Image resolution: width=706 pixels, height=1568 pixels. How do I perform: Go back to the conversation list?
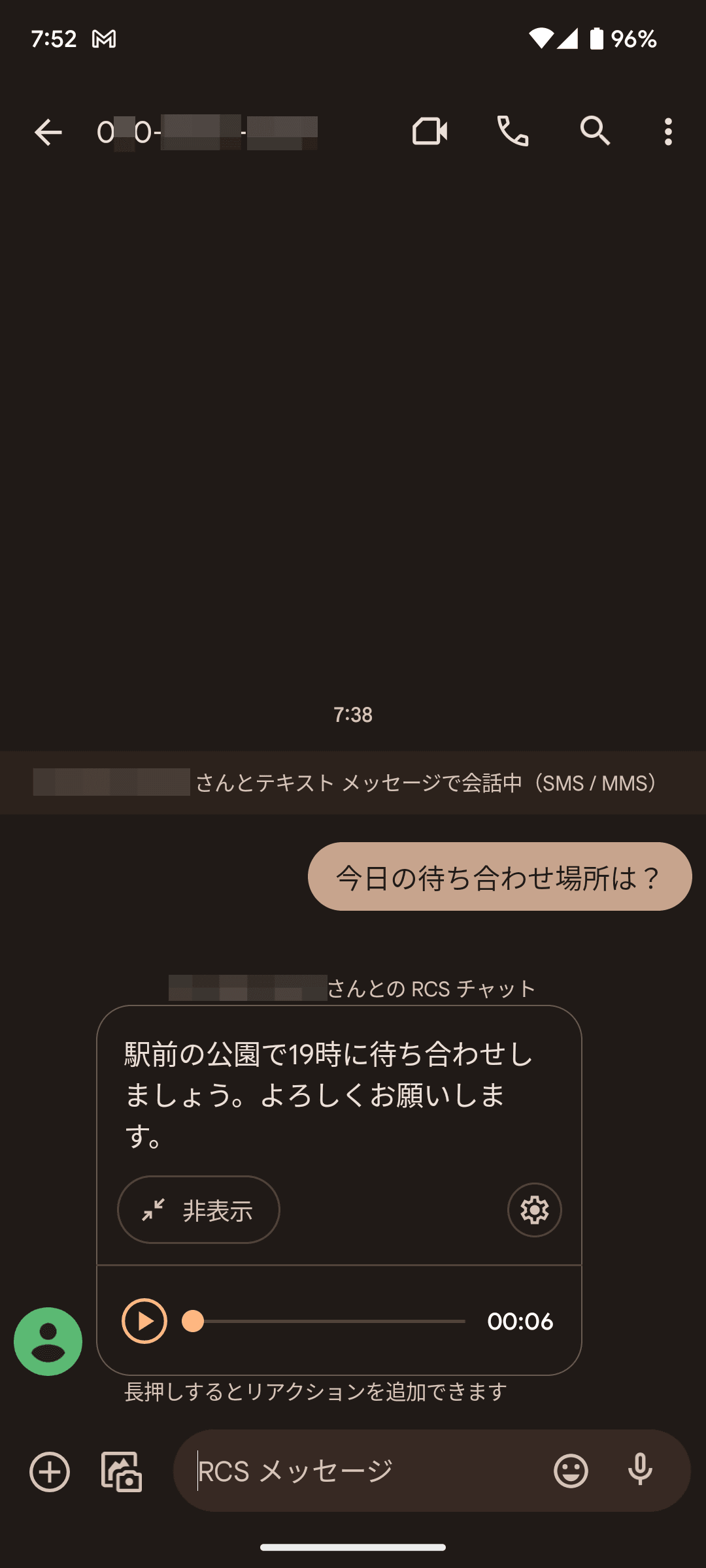48,132
